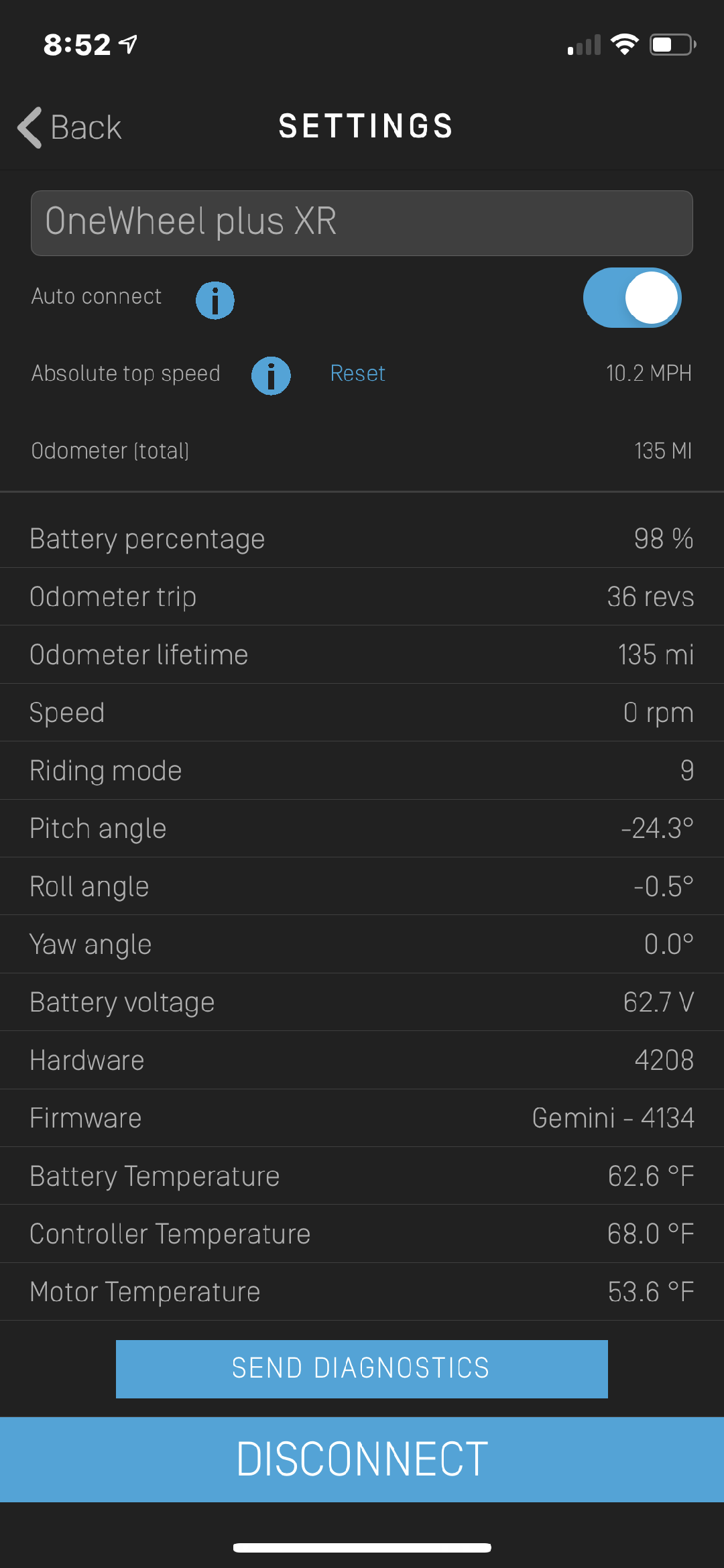The height and width of the screenshot is (1568, 724).
Task: Open info about Auto connect
Action: [x=215, y=300]
